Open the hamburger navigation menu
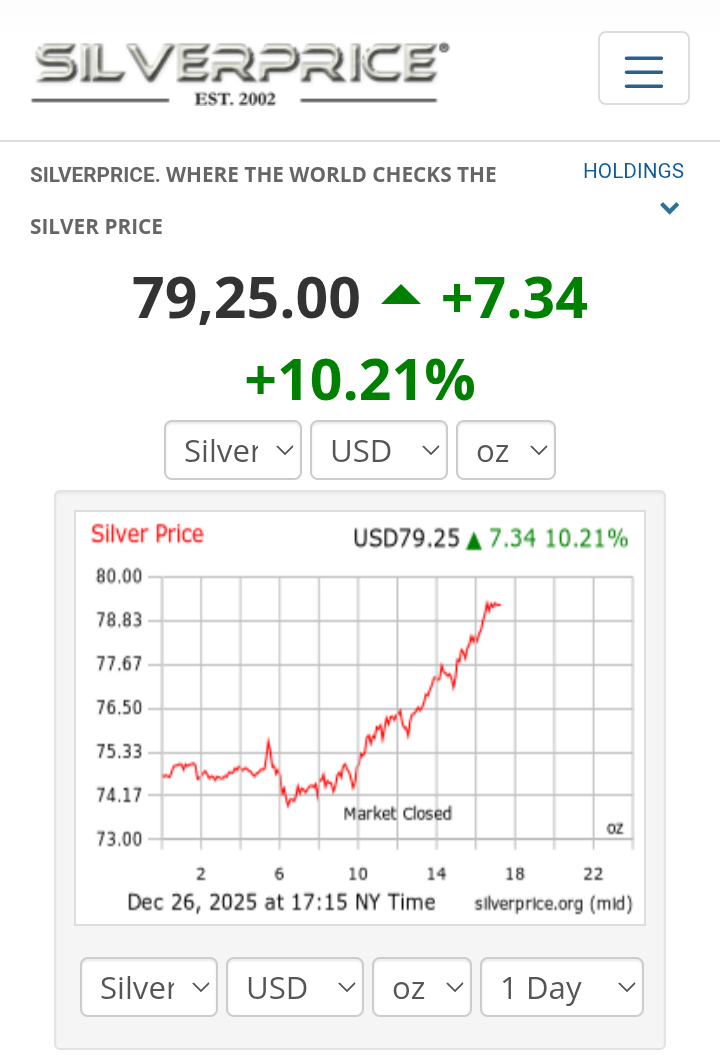The width and height of the screenshot is (720, 1062). pyautogui.click(x=643, y=69)
